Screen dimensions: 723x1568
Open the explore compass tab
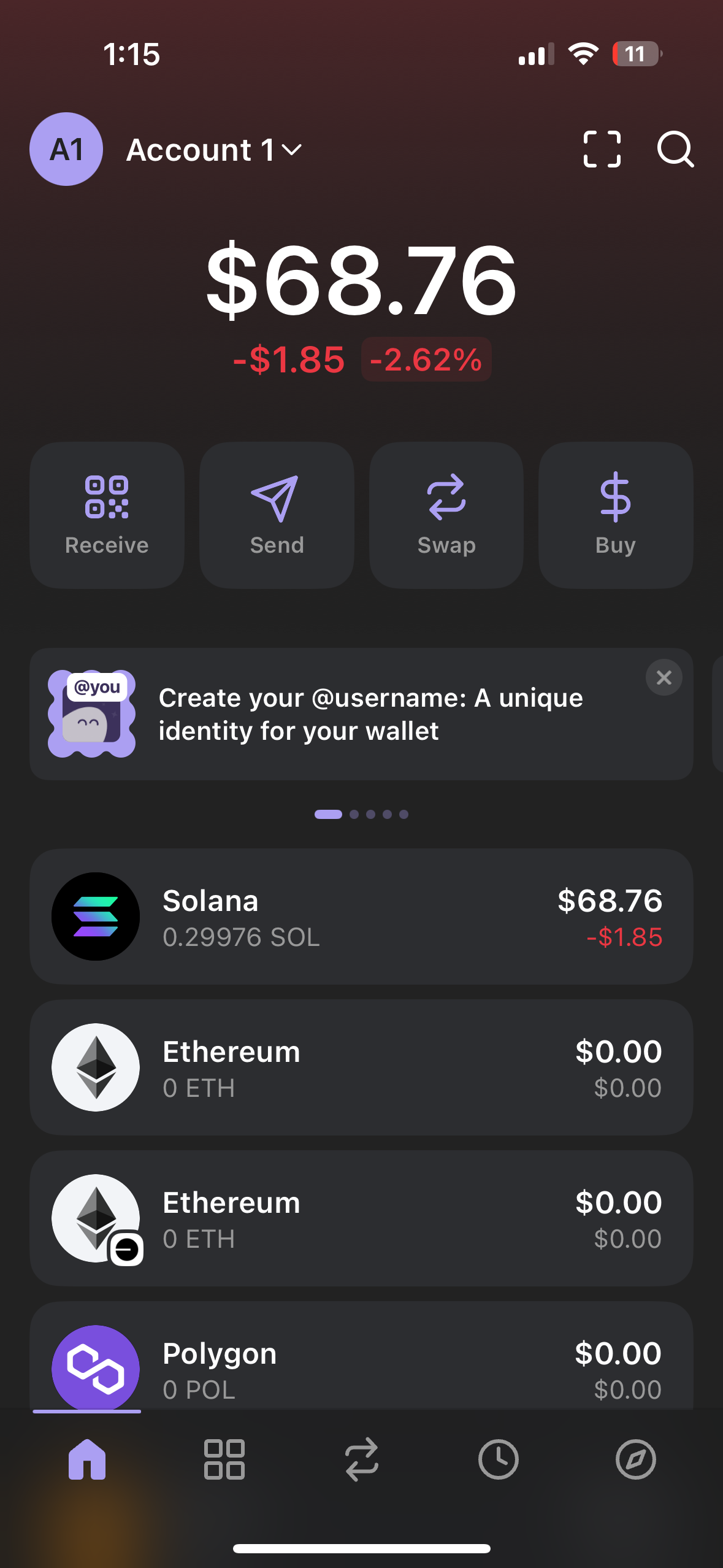pos(636,1459)
